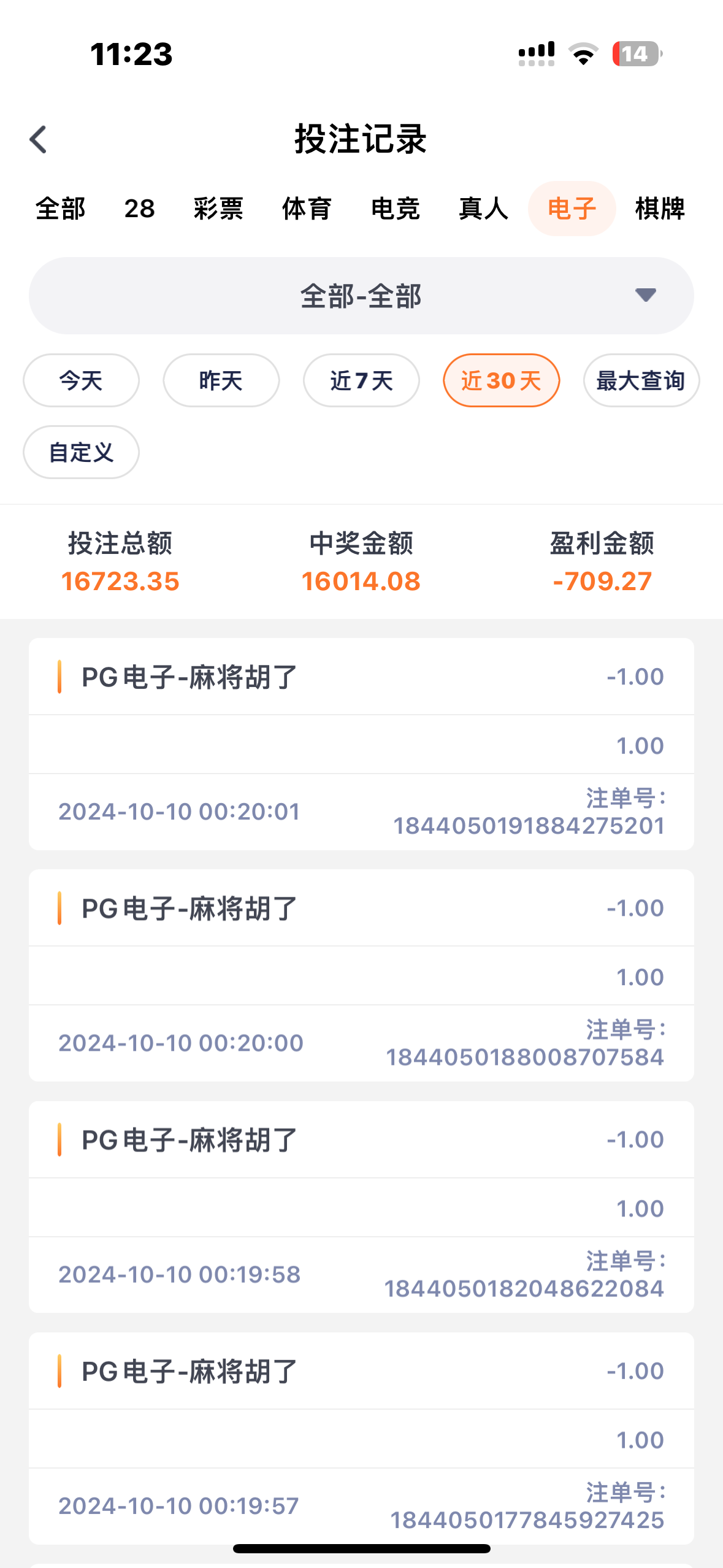
Task: Select the 电子 tab
Action: pos(572,209)
